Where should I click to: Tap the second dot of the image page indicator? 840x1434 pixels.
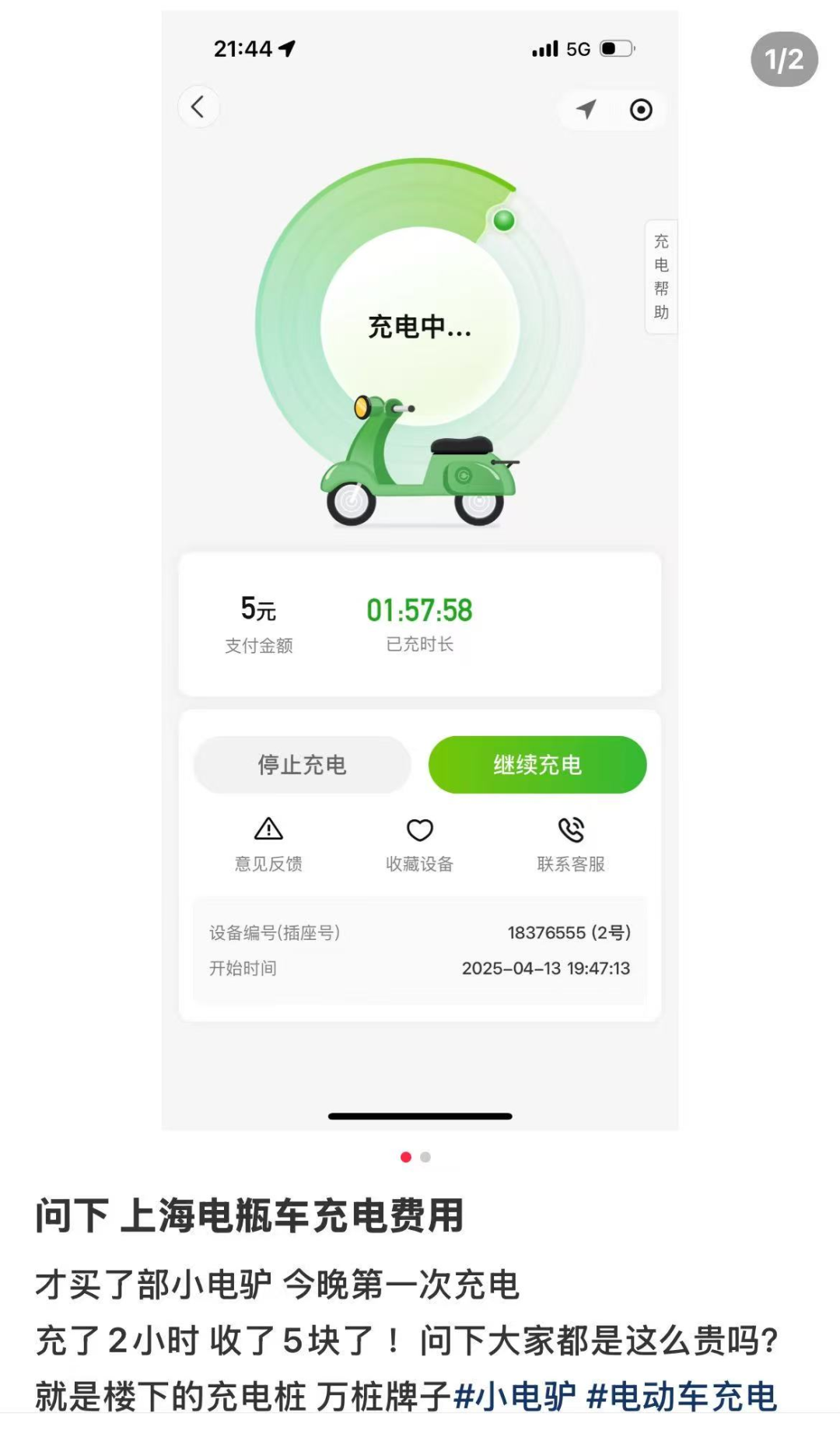(425, 1157)
